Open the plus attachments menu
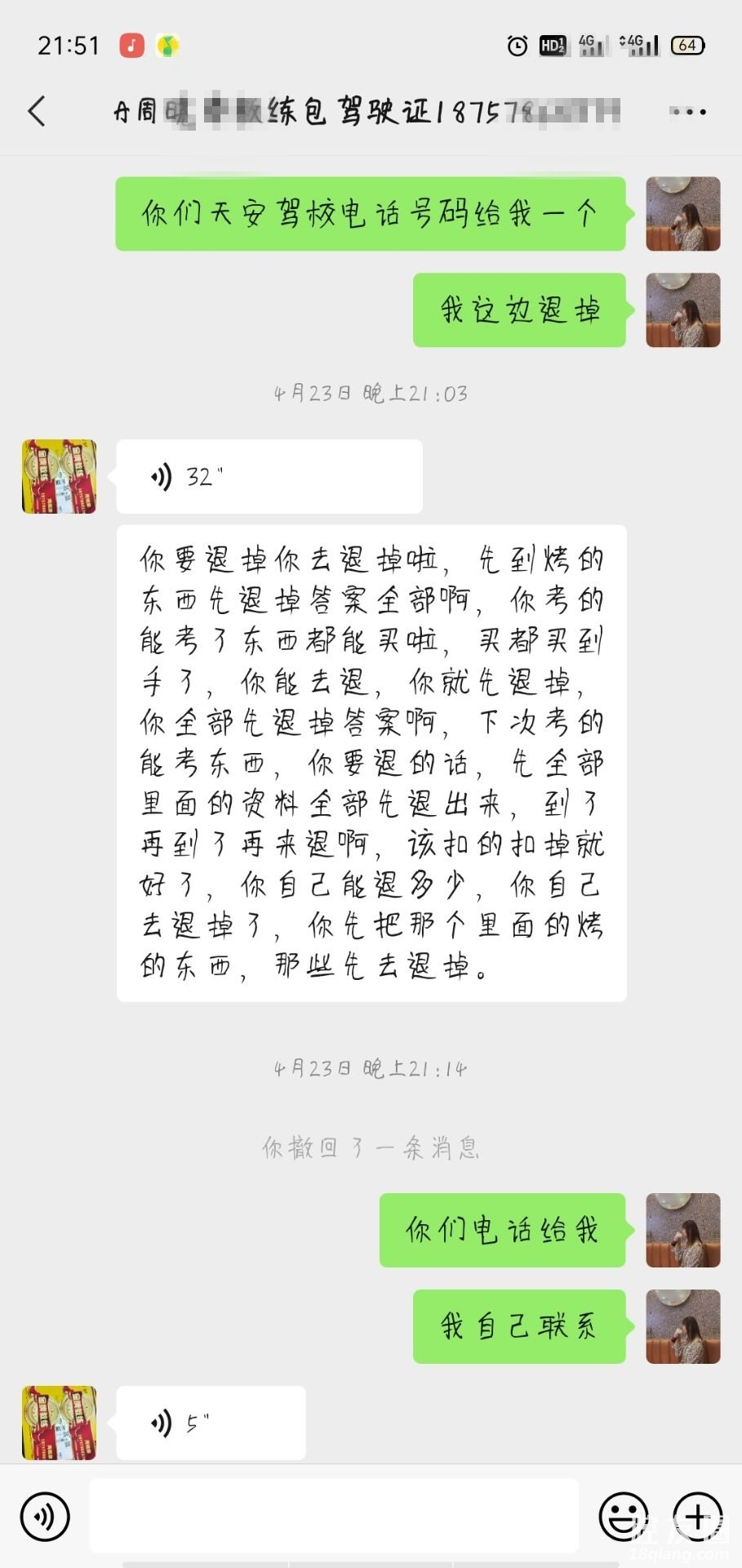 (697, 1517)
